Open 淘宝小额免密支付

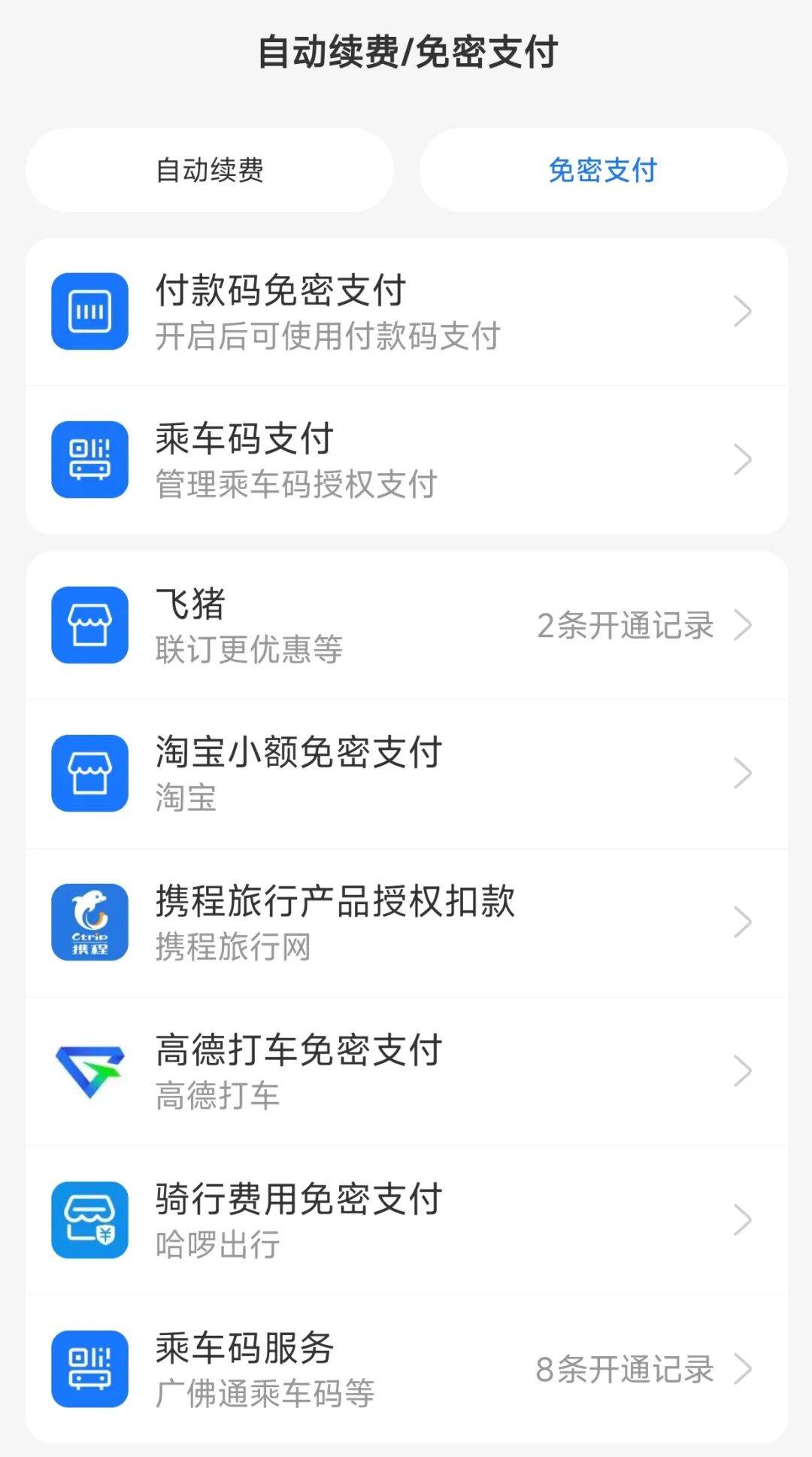[406, 773]
